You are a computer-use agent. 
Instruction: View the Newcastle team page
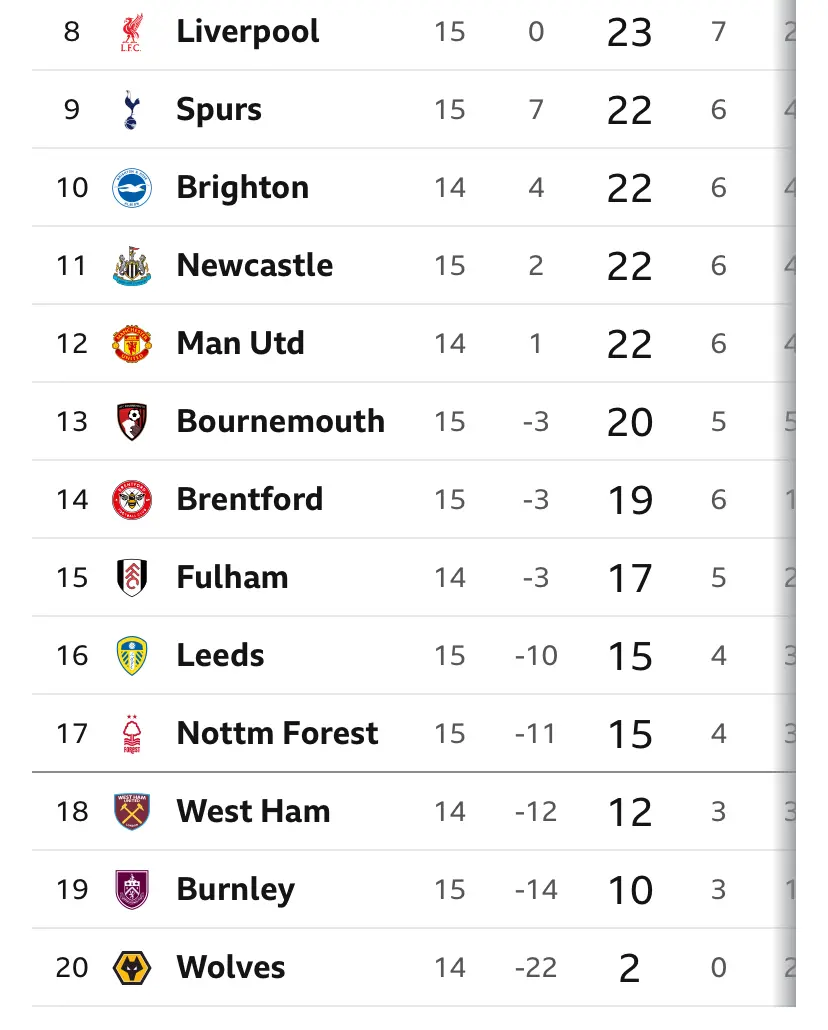[x=254, y=265]
